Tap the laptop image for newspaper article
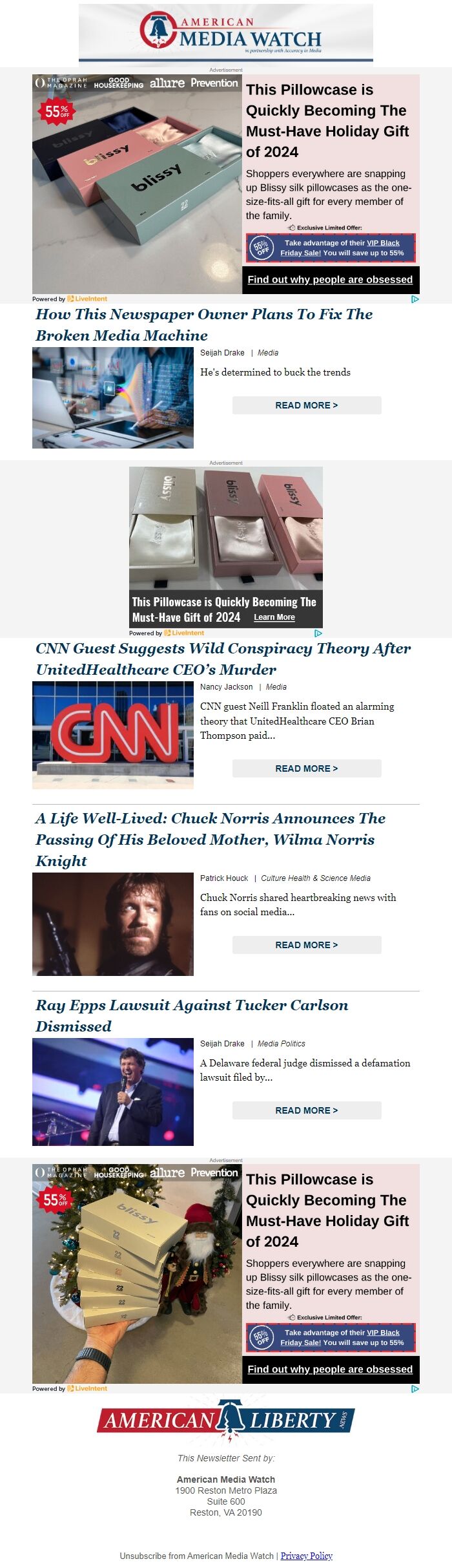452x1568 pixels. [x=113, y=397]
